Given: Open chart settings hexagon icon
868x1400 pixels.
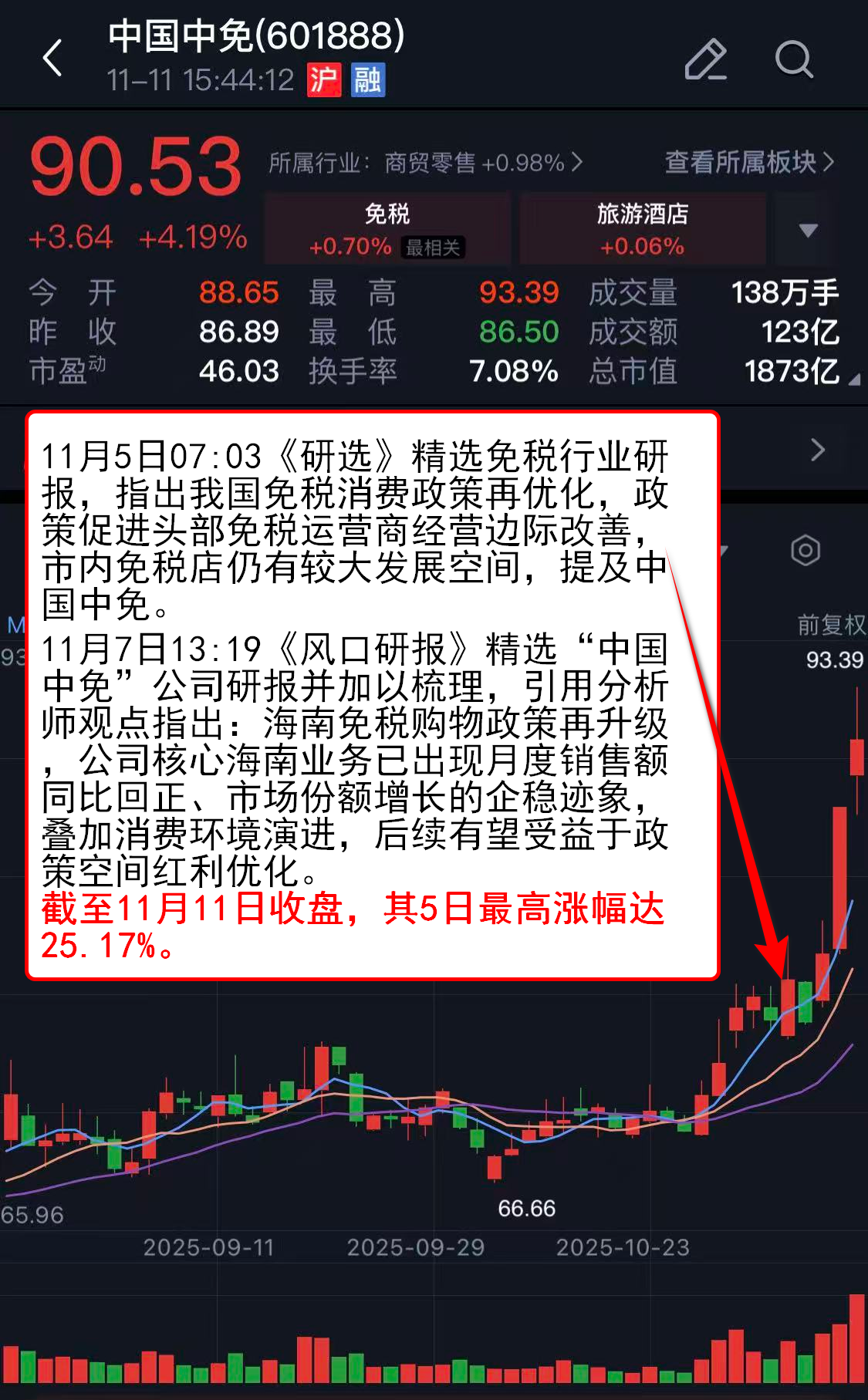Looking at the screenshot, I should pos(805,551).
